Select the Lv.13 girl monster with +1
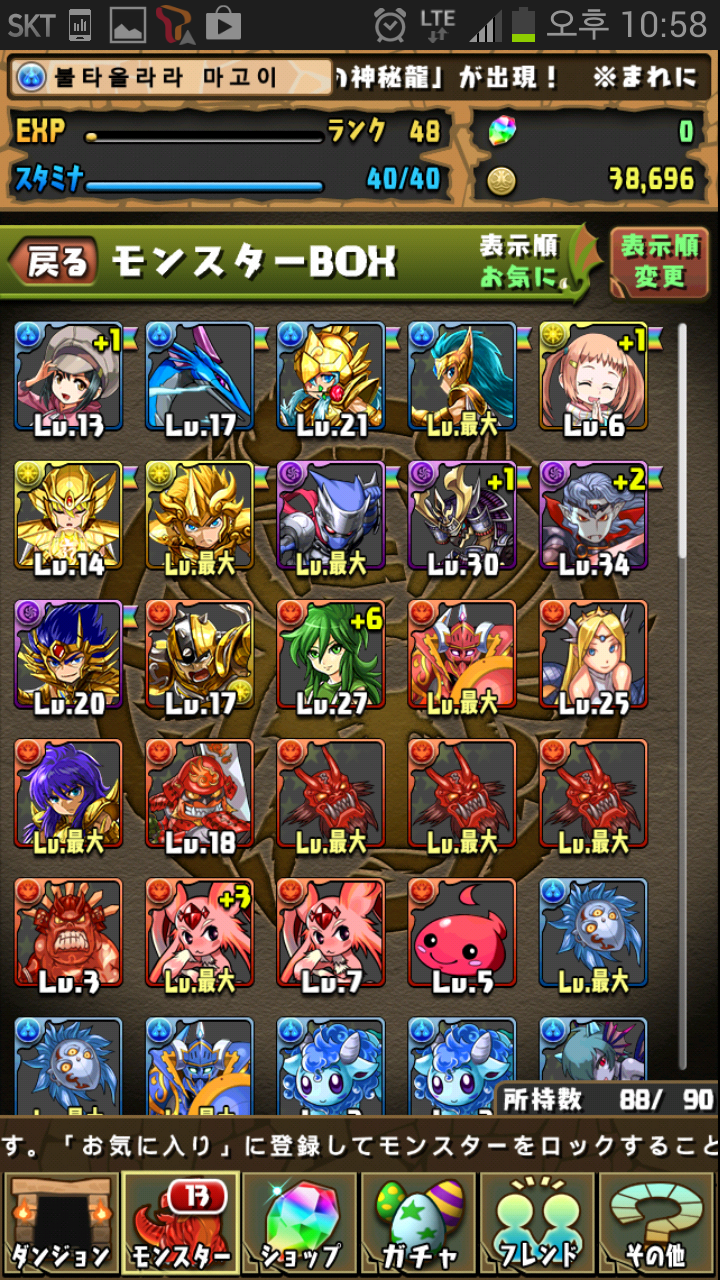This screenshot has width=720, height=1280. click(68, 377)
